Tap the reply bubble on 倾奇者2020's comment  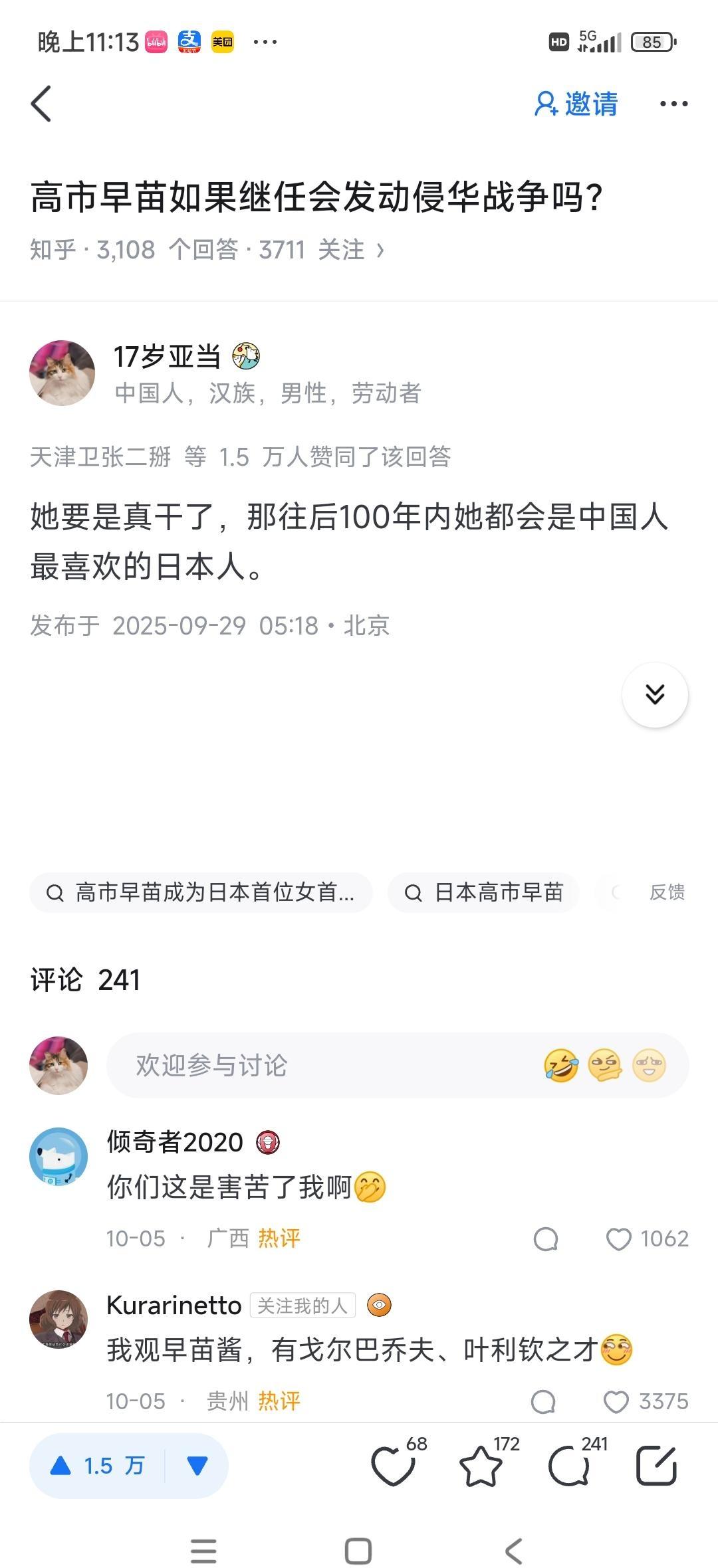(x=546, y=1238)
